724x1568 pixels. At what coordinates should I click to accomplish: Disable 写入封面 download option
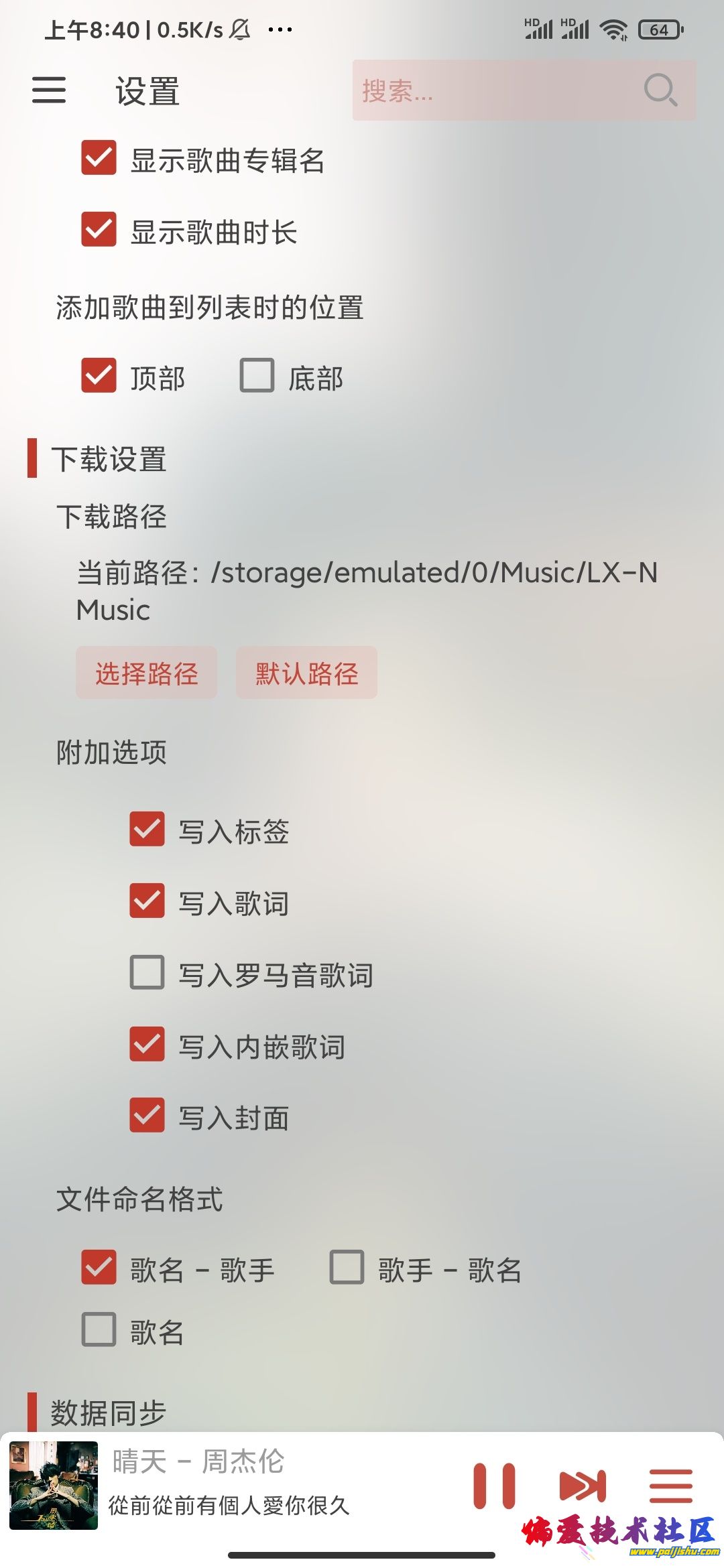(146, 1115)
